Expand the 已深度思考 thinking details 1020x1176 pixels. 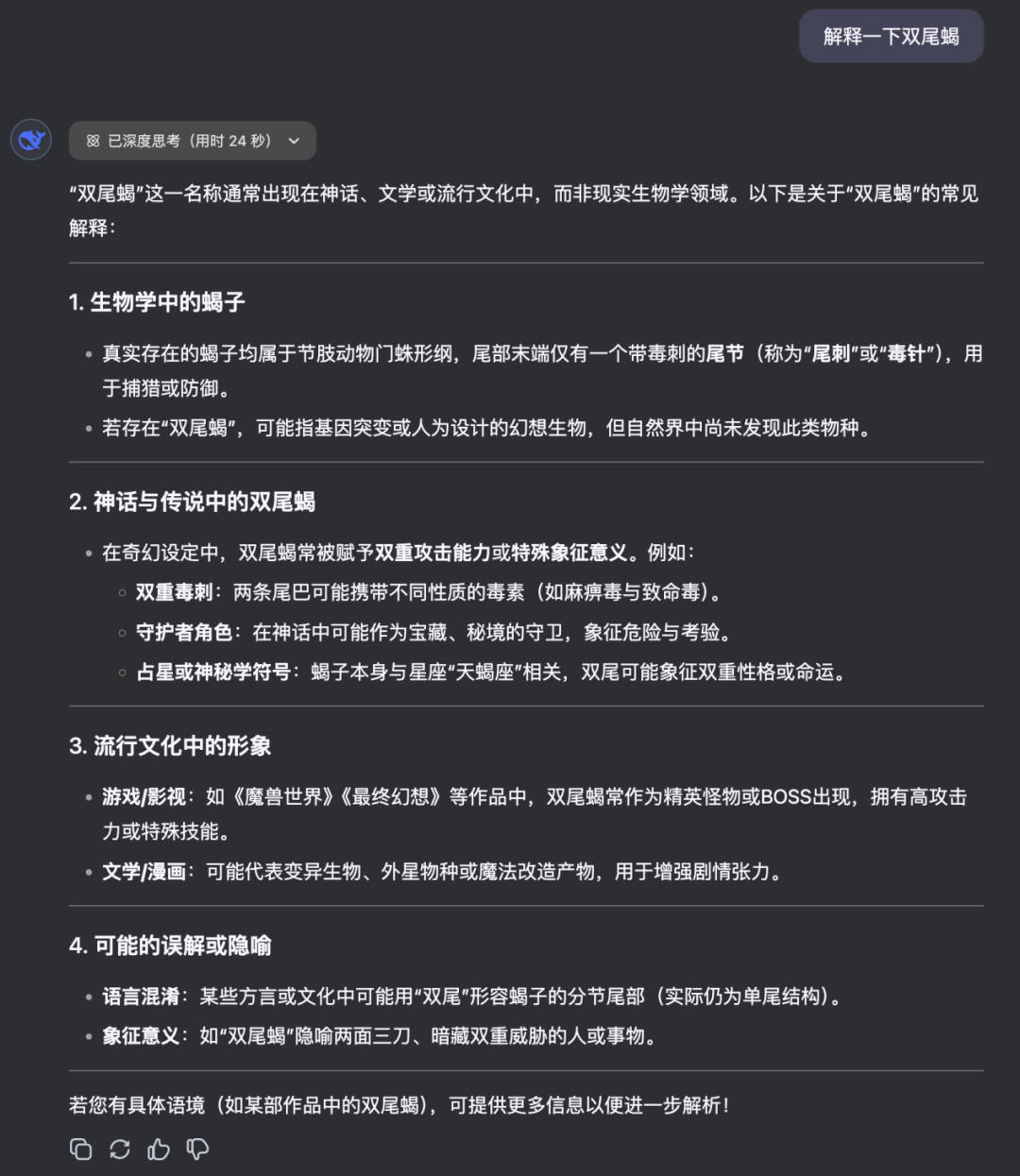(193, 141)
